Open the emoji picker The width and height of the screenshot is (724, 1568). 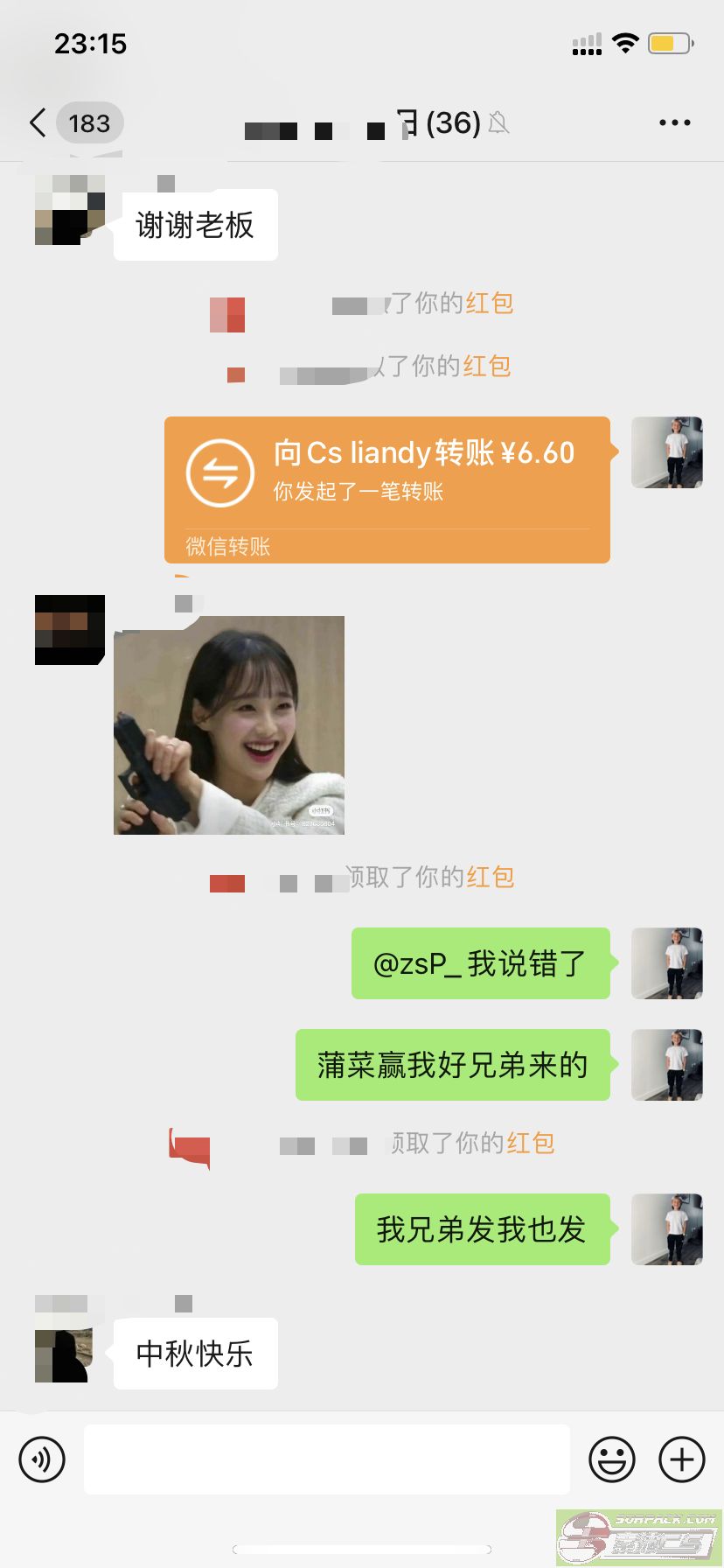tap(611, 1459)
